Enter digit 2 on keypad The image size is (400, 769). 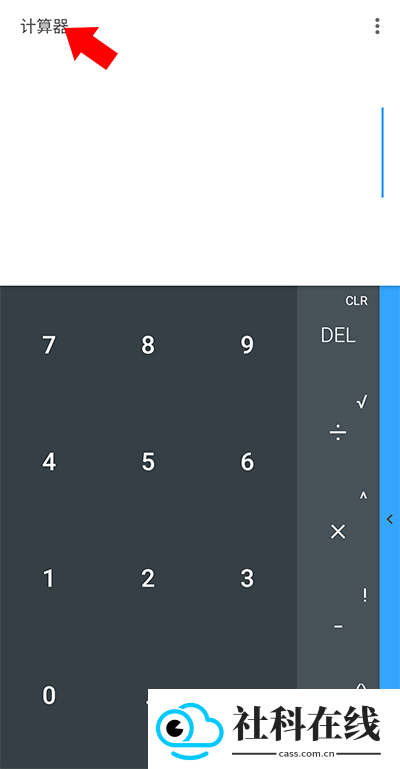[x=148, y=579]
